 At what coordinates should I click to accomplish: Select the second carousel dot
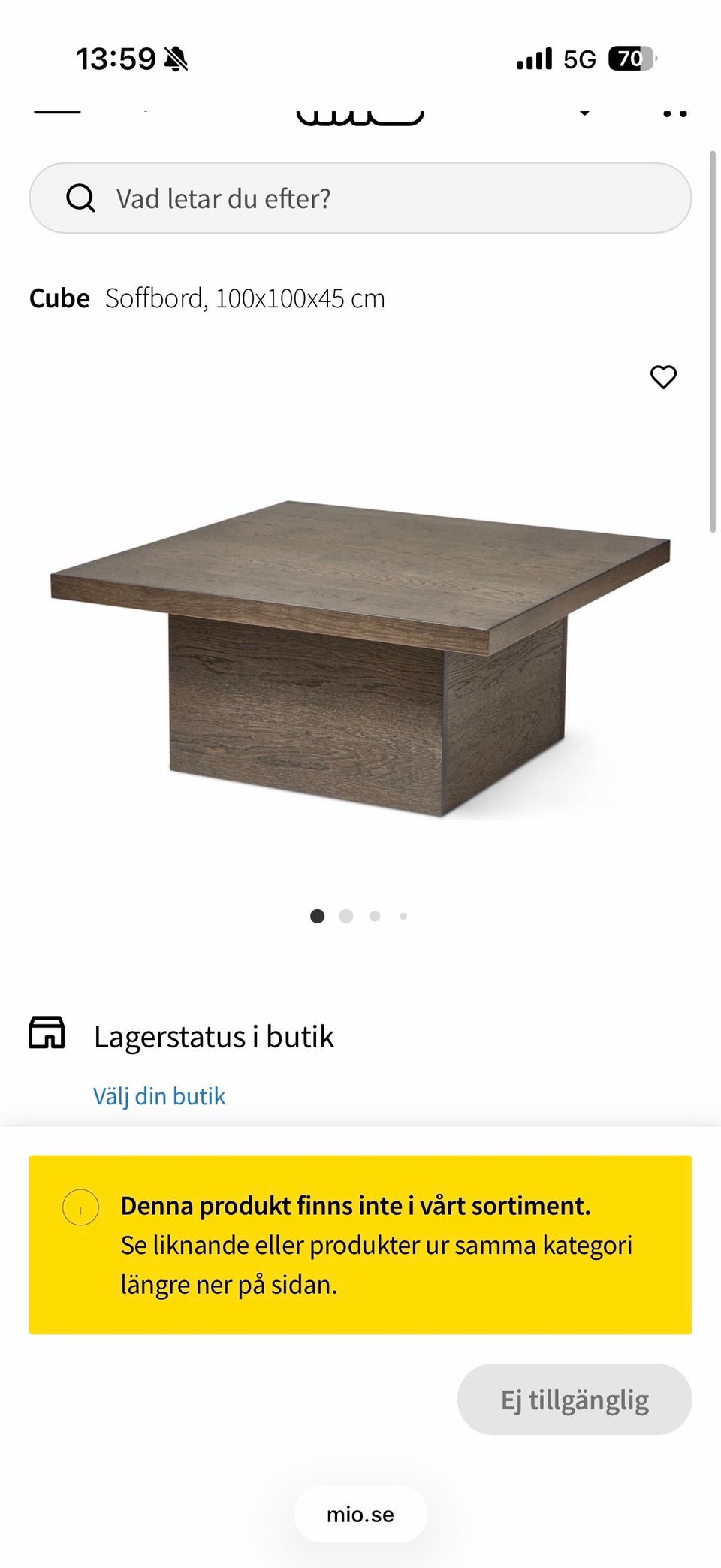coord(346,916)
